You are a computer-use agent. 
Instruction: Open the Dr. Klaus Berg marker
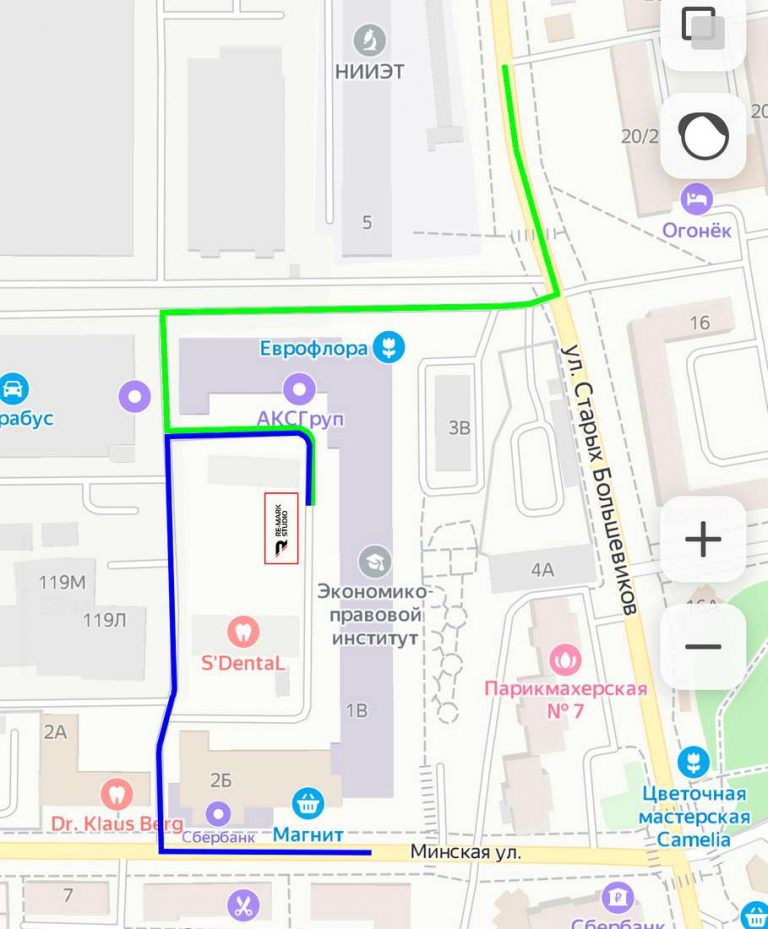point(118,795)
